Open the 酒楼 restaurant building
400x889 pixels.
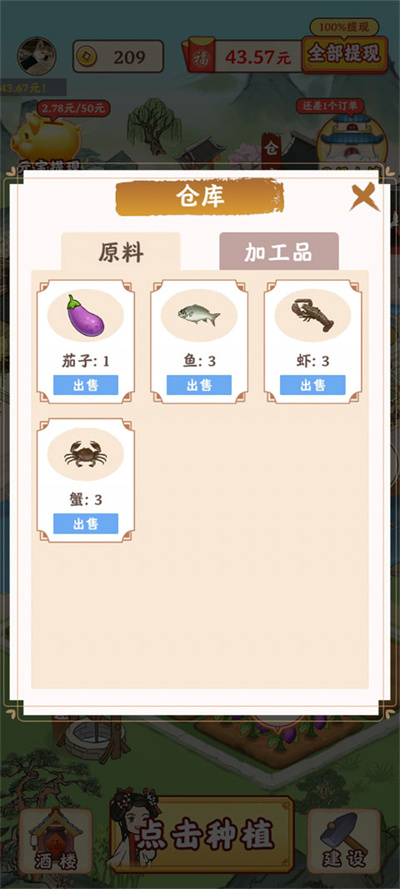[x=55, y=841]
